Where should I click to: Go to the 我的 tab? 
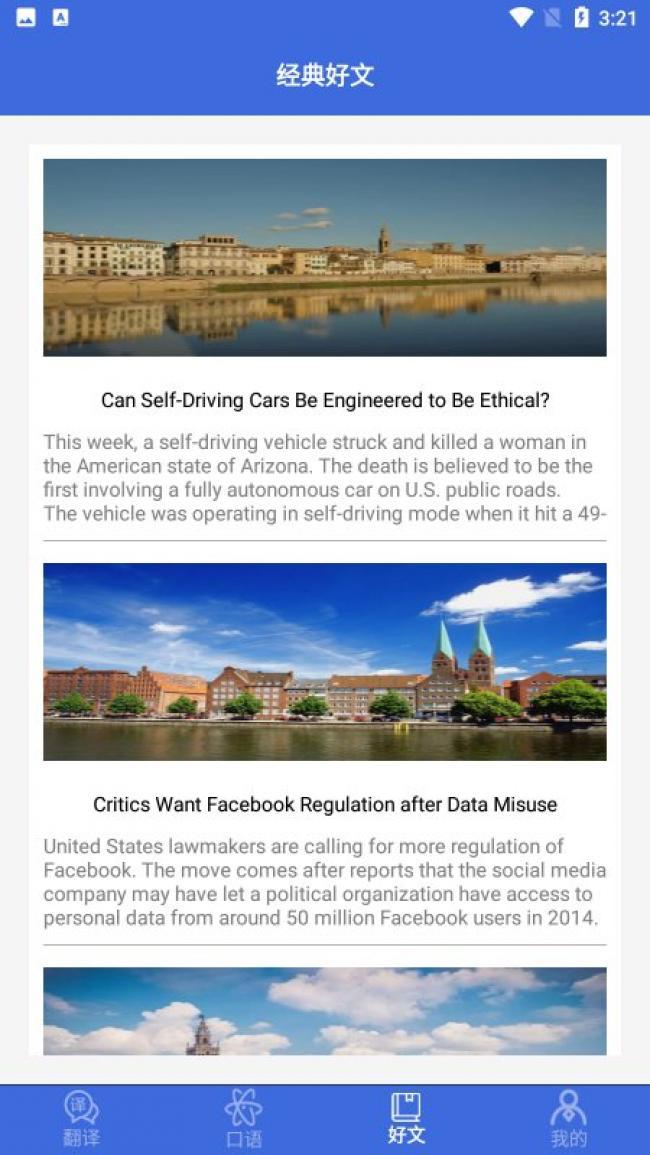tap(569, 1120)
